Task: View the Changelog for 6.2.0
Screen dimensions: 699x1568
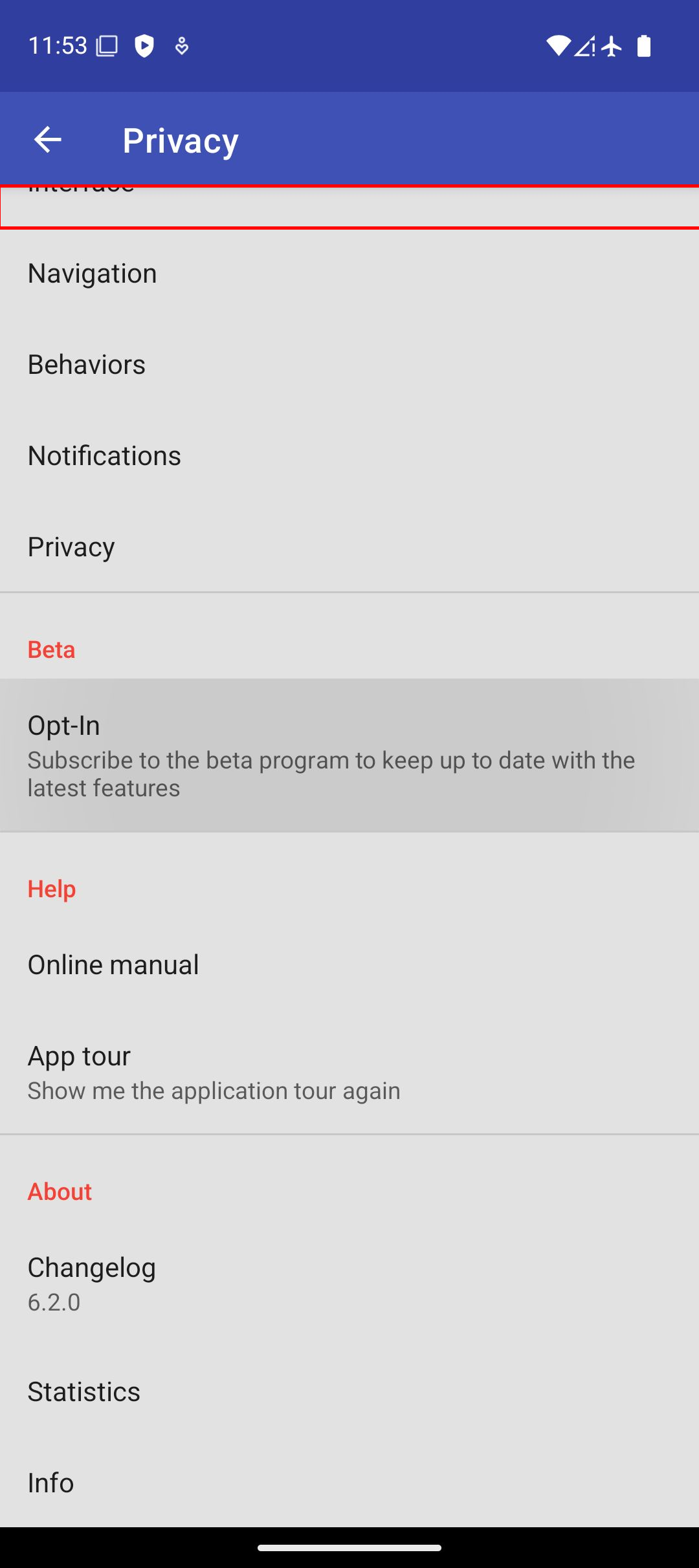Action: point(349,1283)
